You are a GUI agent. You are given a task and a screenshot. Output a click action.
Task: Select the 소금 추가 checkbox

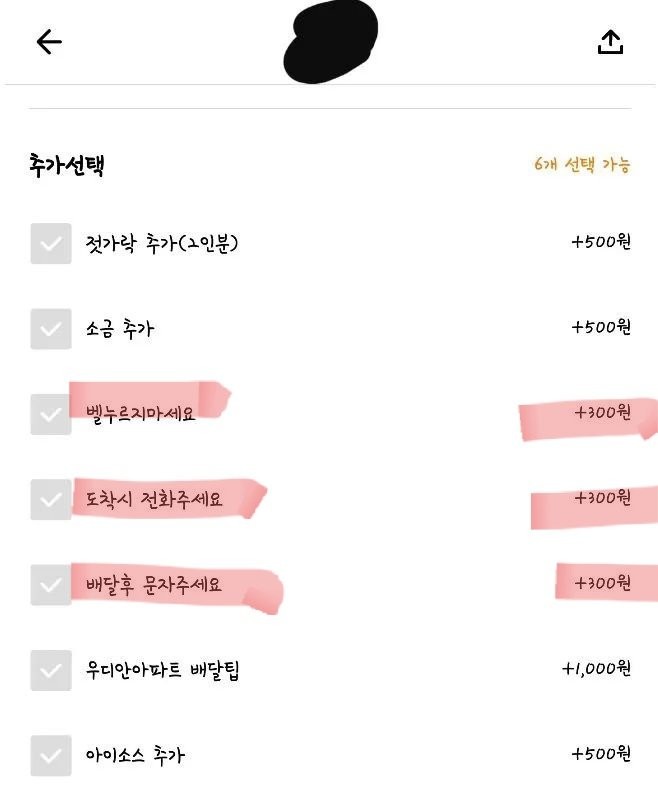[51, 329]
